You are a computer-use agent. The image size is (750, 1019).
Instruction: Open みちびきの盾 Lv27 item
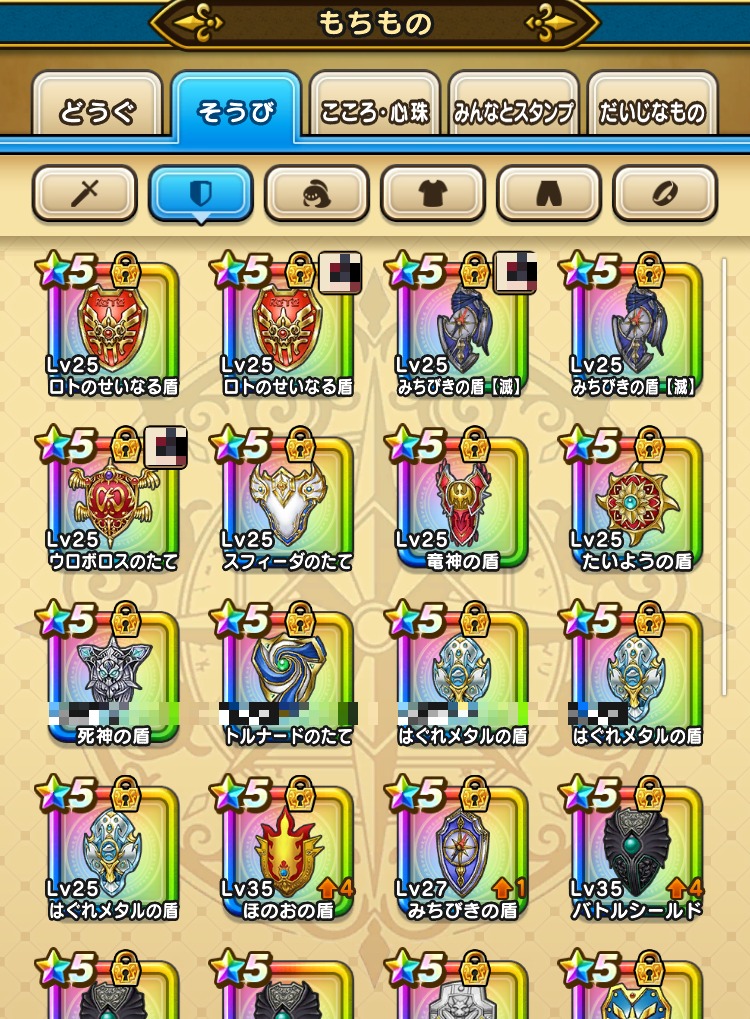[461, 852]
